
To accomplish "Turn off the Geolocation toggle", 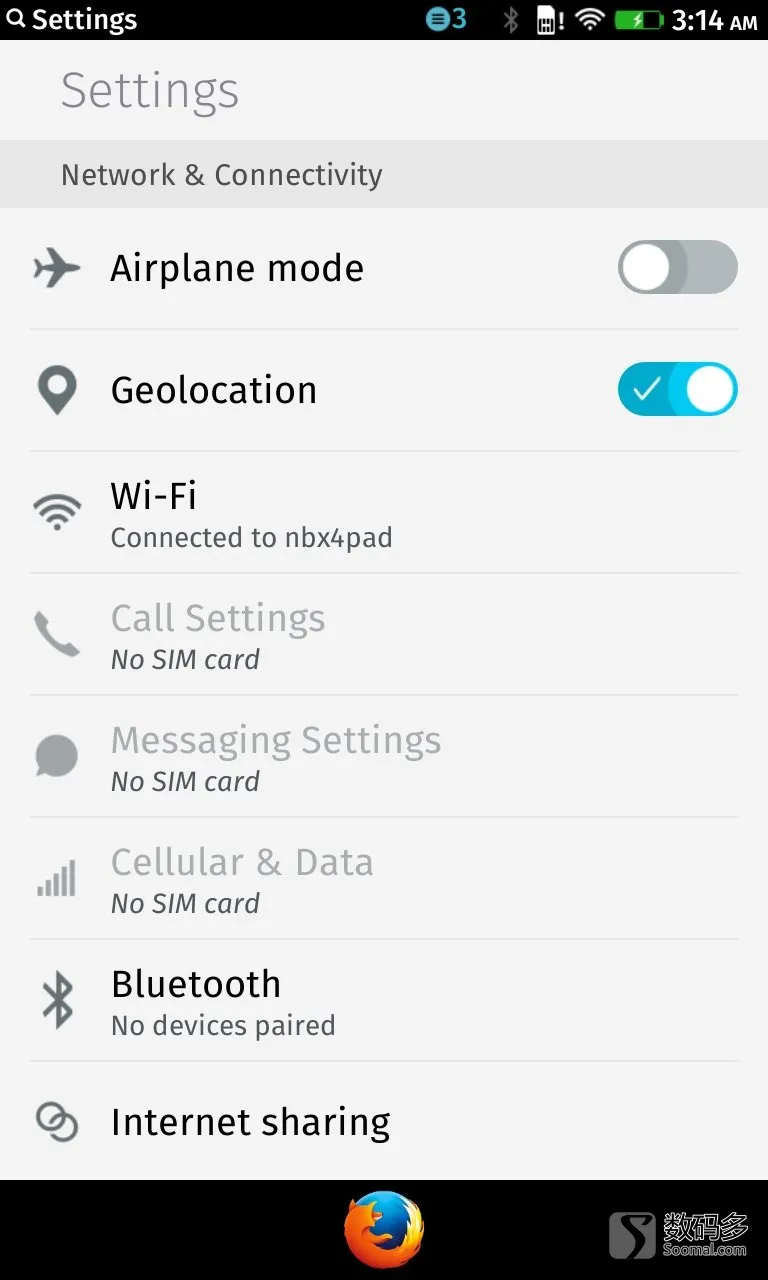I will (677, 389).
